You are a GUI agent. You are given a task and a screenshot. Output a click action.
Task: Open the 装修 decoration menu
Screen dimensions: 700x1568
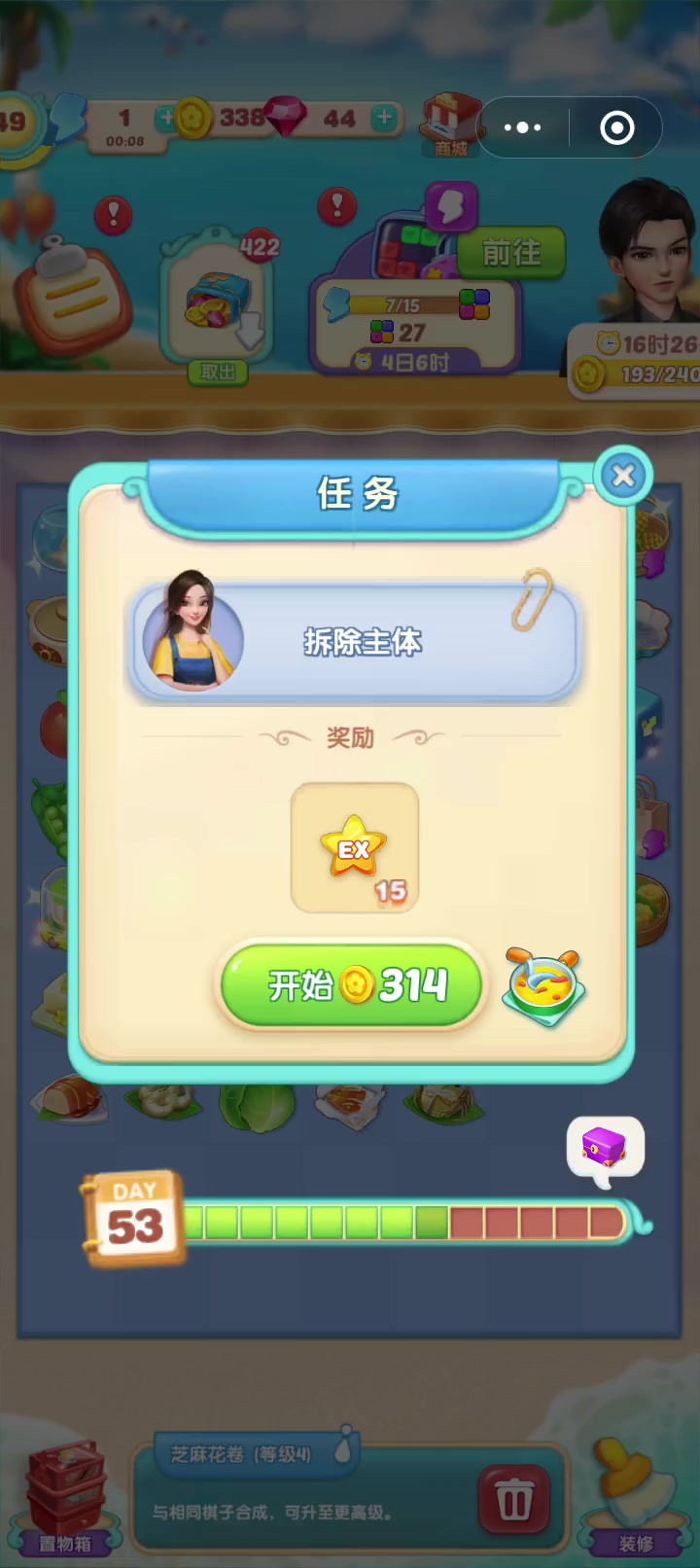(x=634, y=1498)
